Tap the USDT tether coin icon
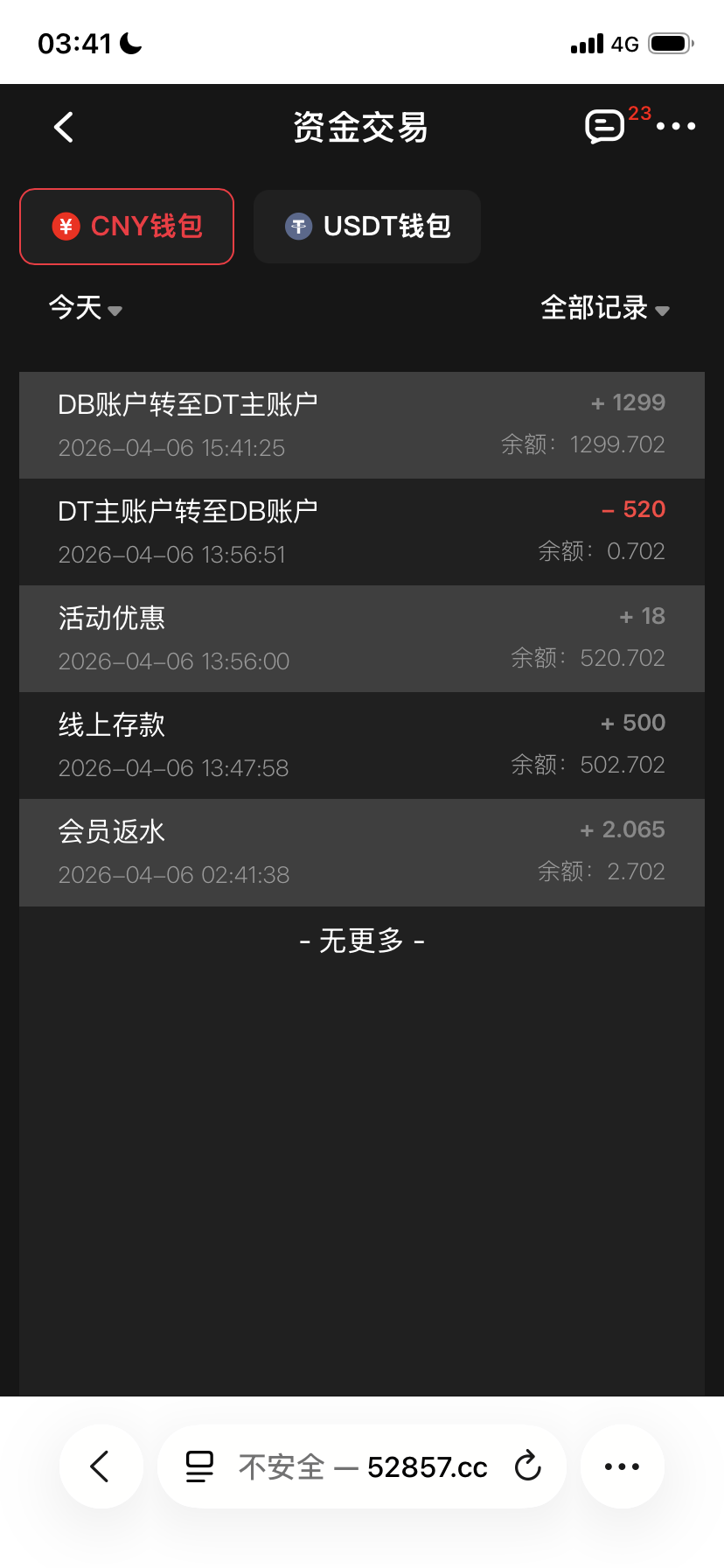Screen dimensions: 724x1568 (x=297, y=226)
